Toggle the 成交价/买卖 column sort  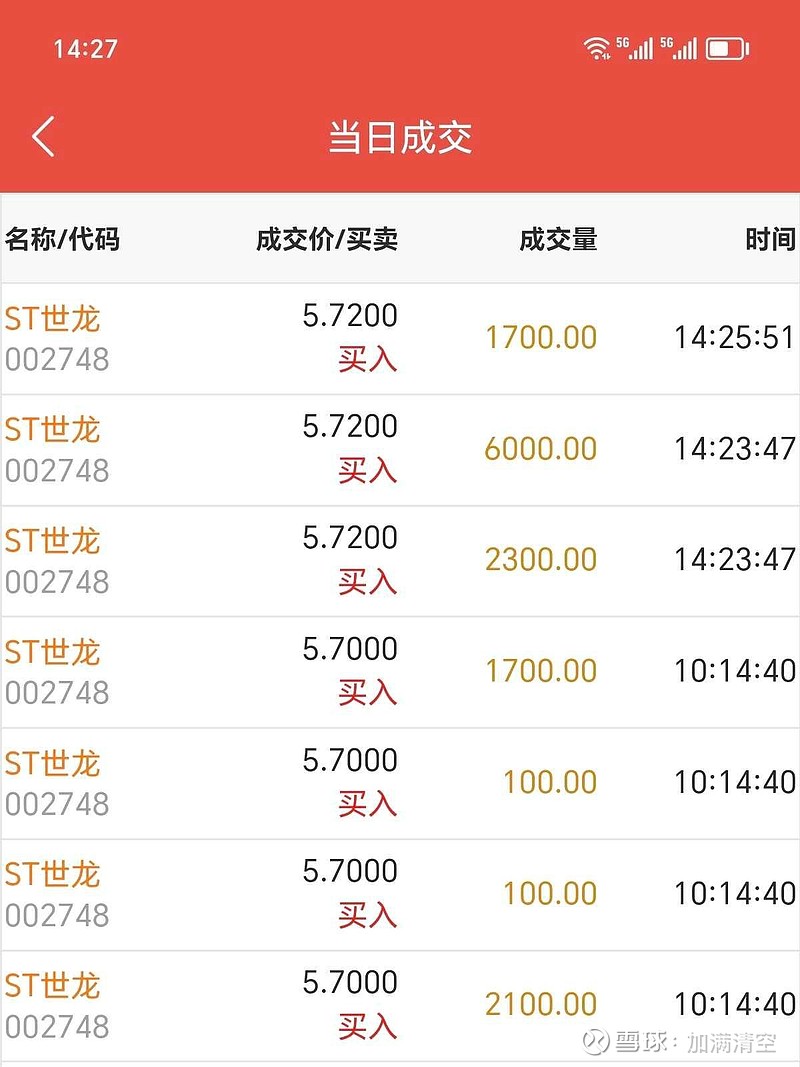(325, 240)
